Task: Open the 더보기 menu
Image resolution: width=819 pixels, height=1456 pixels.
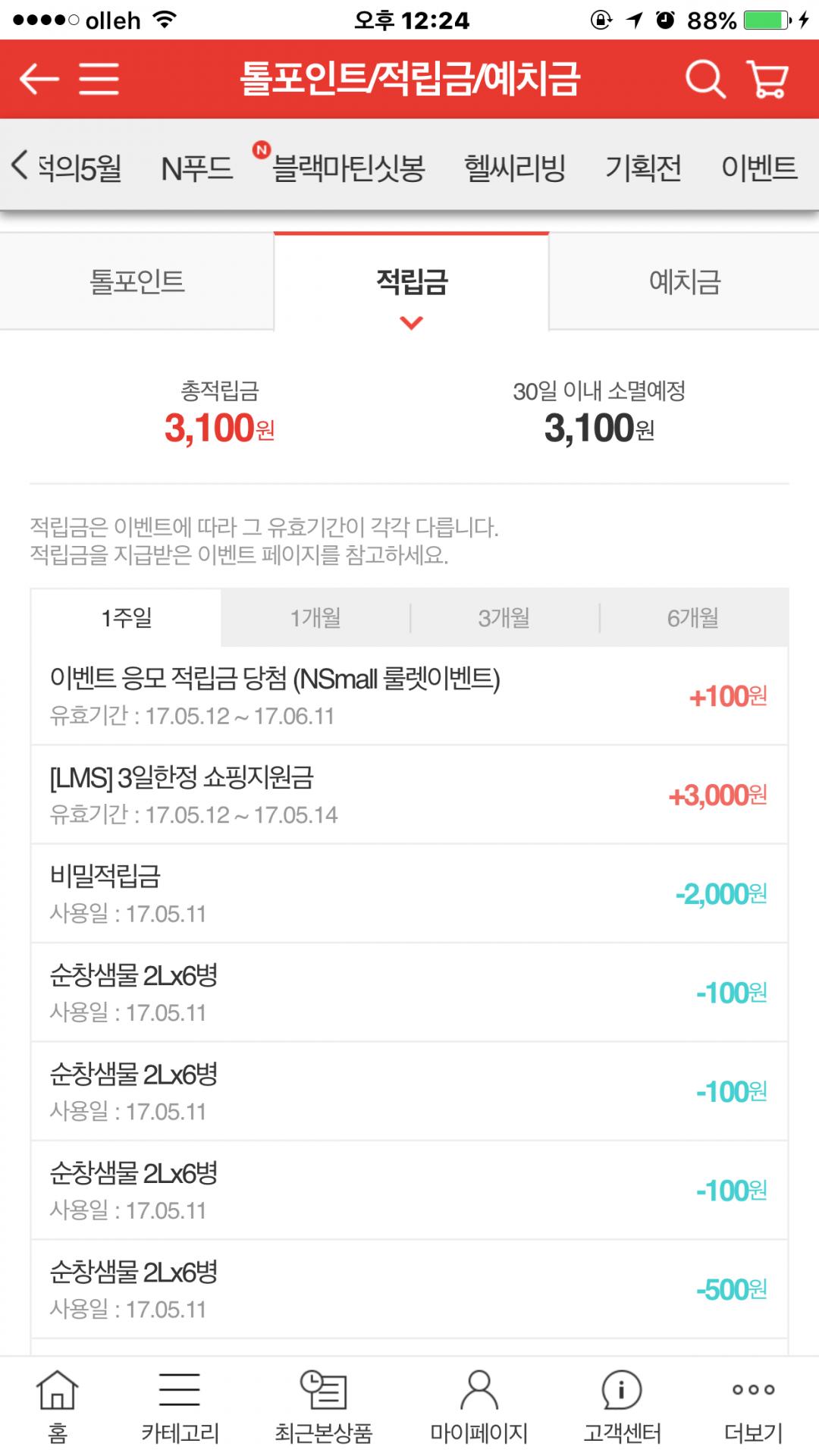Action: pos(753,1407)
